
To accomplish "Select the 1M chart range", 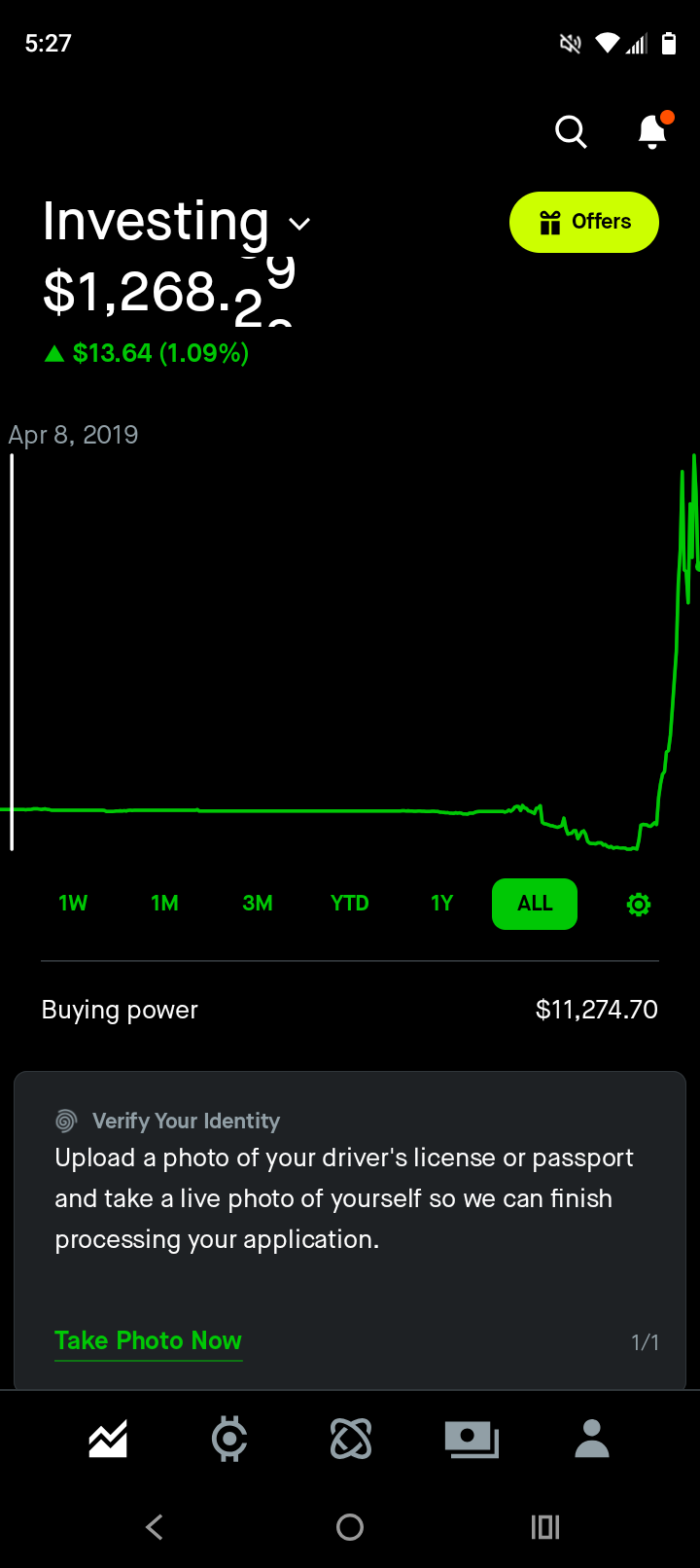I will tap(164, 904).
